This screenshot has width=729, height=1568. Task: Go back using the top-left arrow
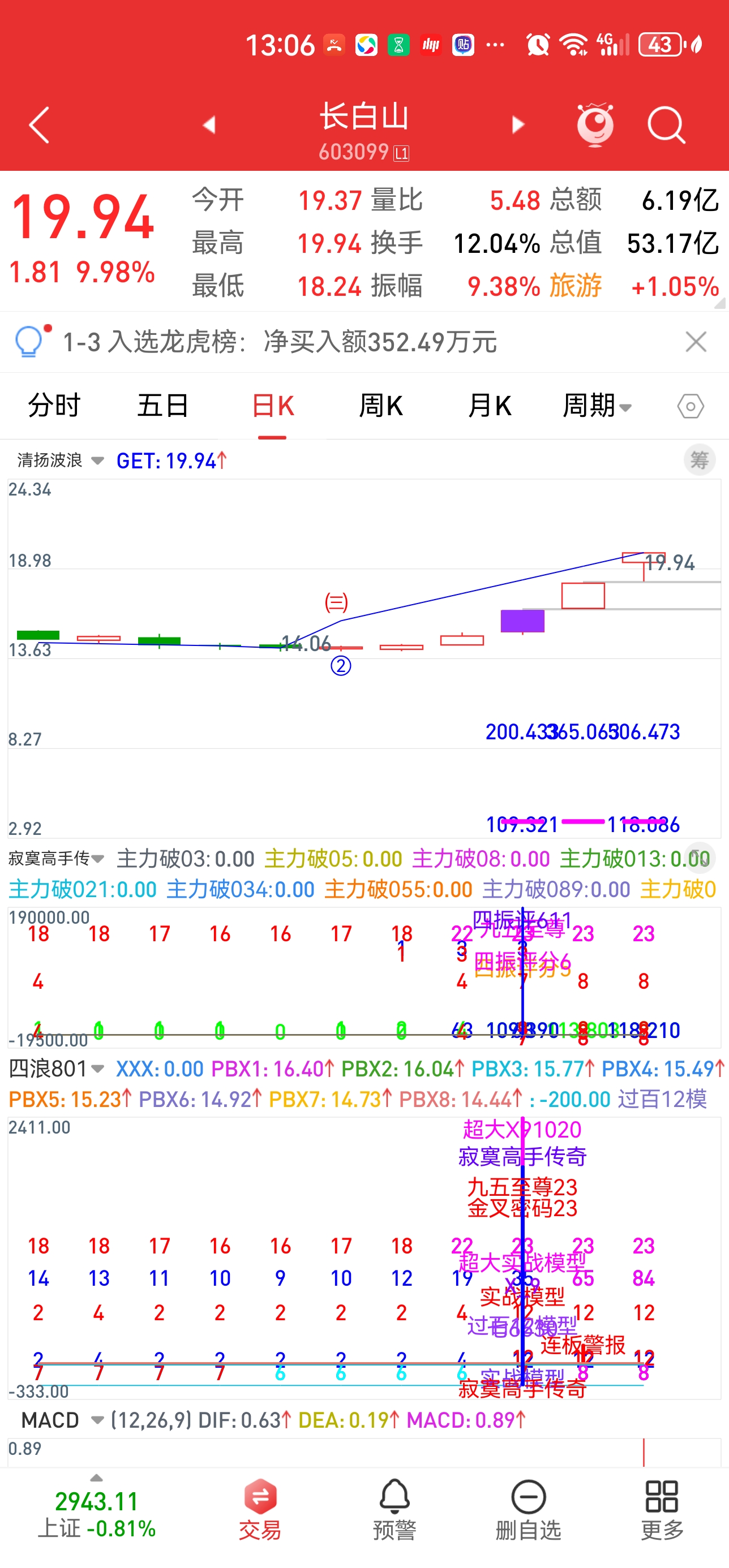[x=39, y=126]
